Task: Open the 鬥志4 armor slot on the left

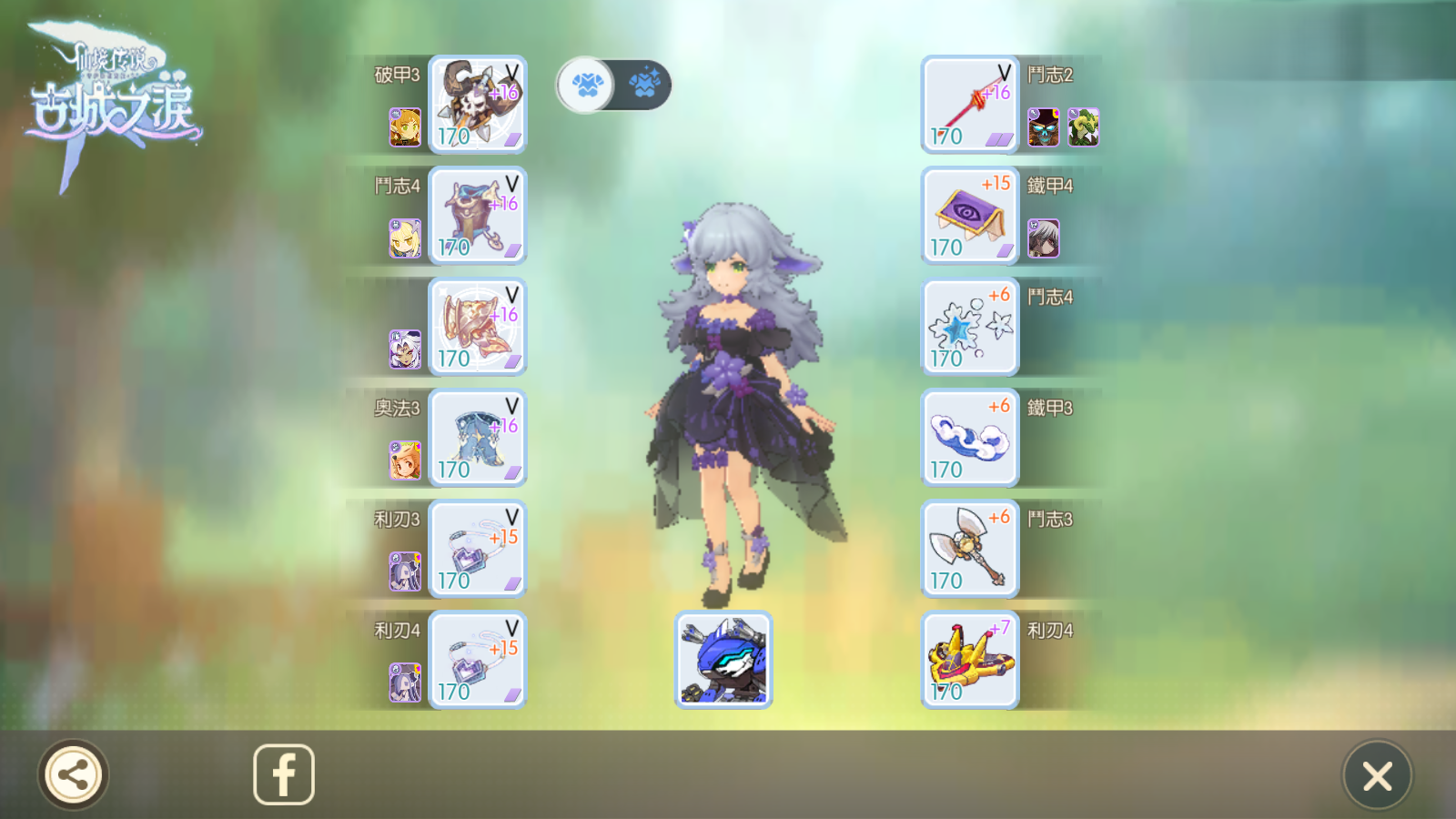Action: pos(478,216)
